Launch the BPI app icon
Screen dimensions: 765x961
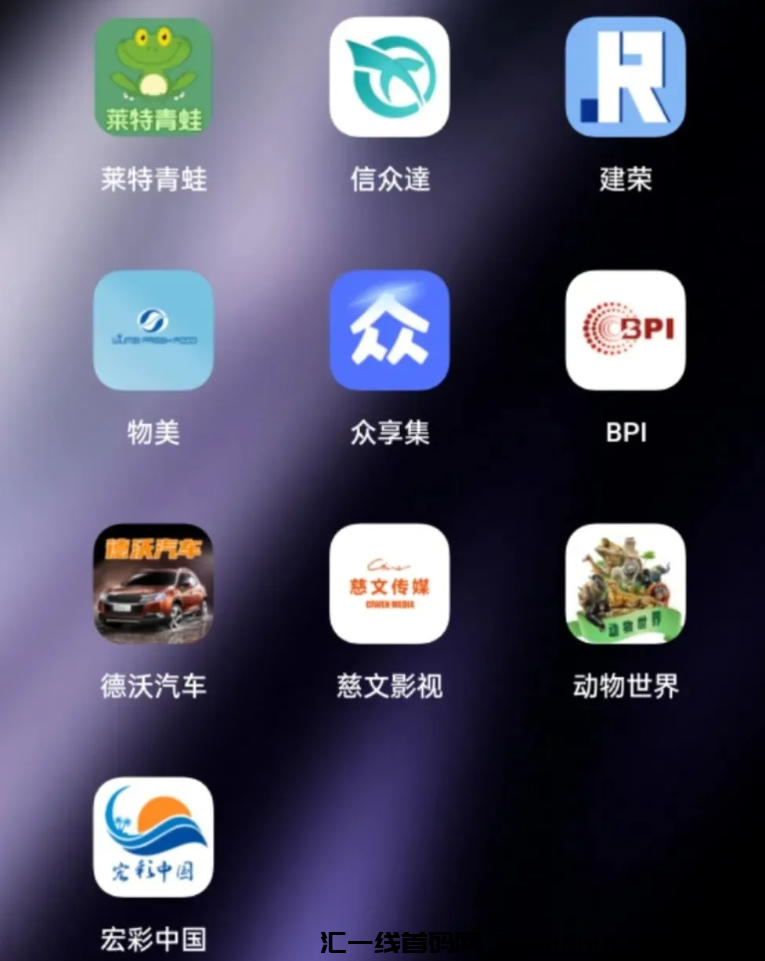625,330
